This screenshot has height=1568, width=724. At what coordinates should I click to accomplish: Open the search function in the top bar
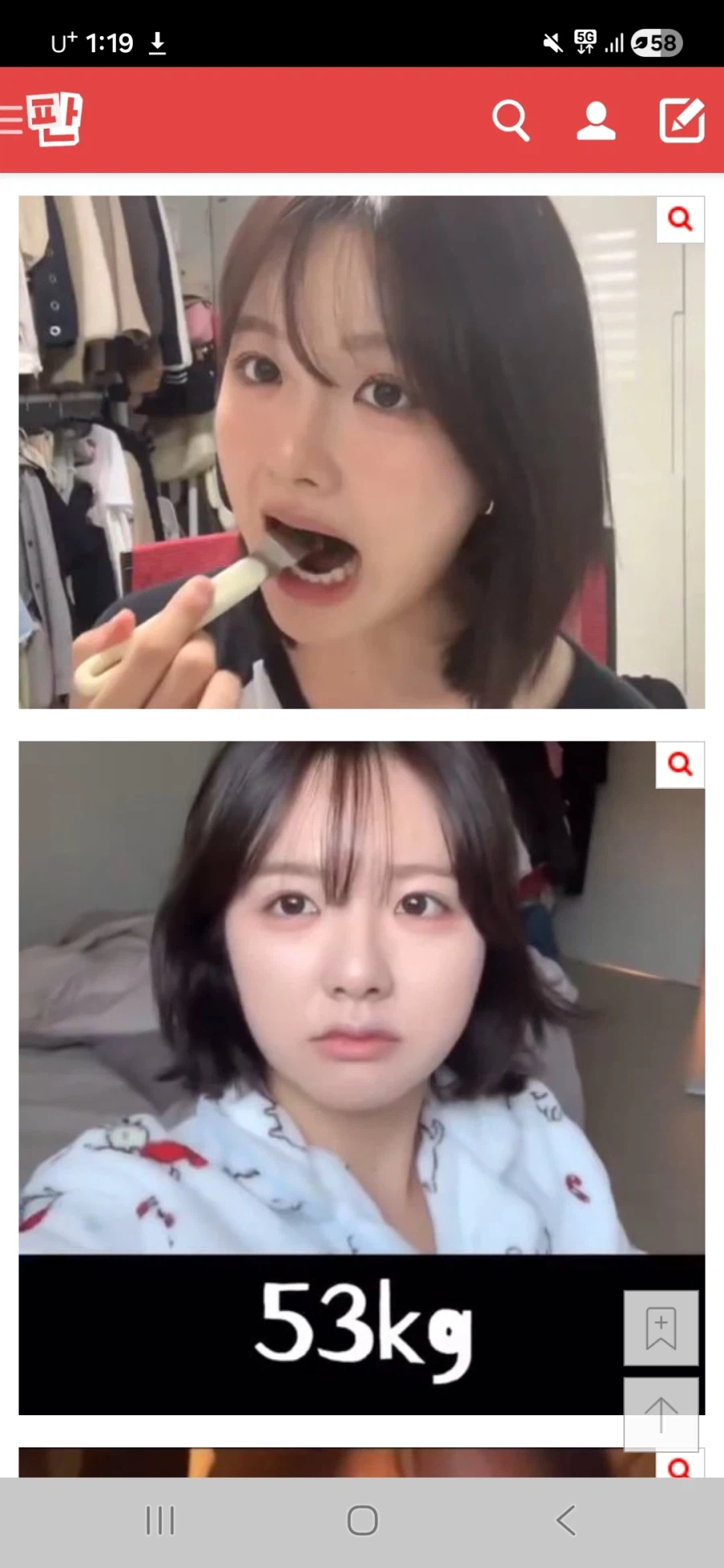pyautogui.click(x=512, y=119)
